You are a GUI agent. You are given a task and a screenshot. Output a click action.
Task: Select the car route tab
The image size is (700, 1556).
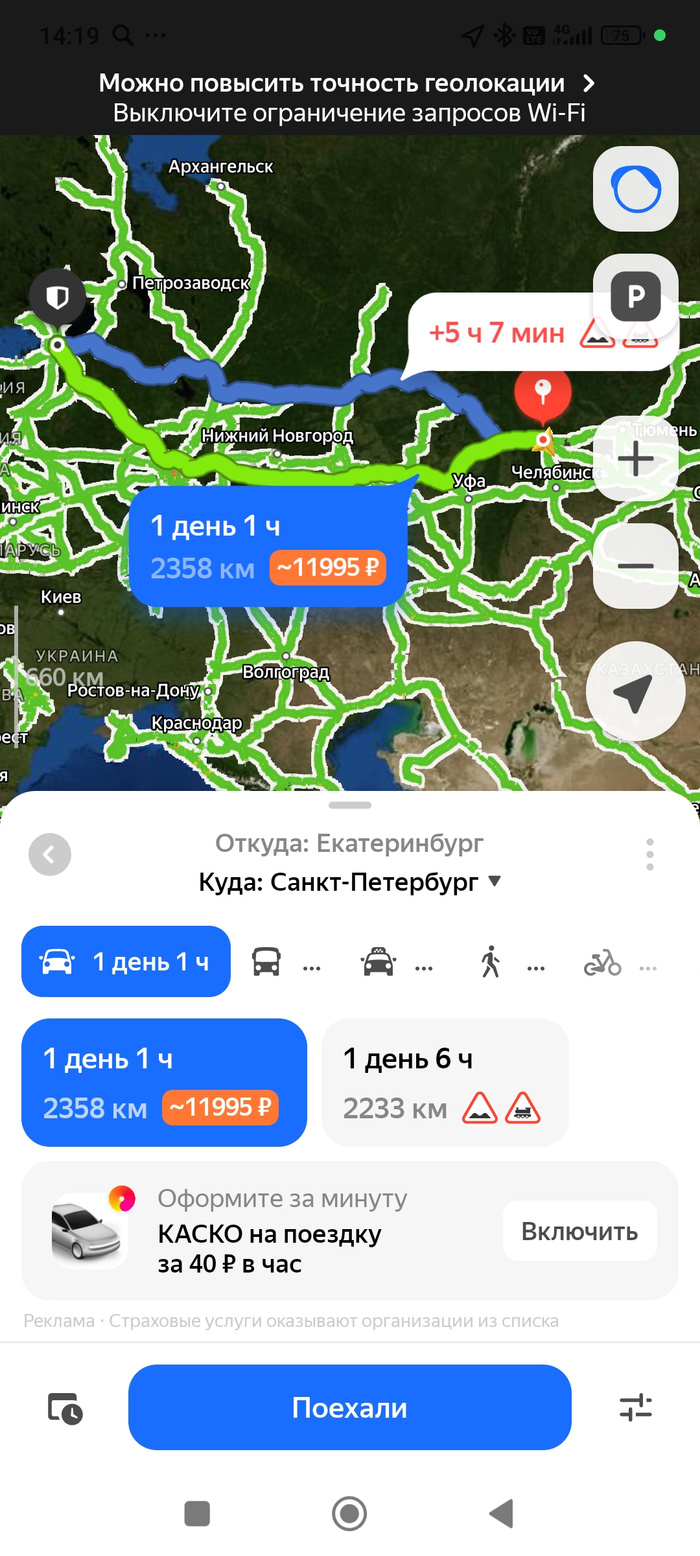click(126, 962)
